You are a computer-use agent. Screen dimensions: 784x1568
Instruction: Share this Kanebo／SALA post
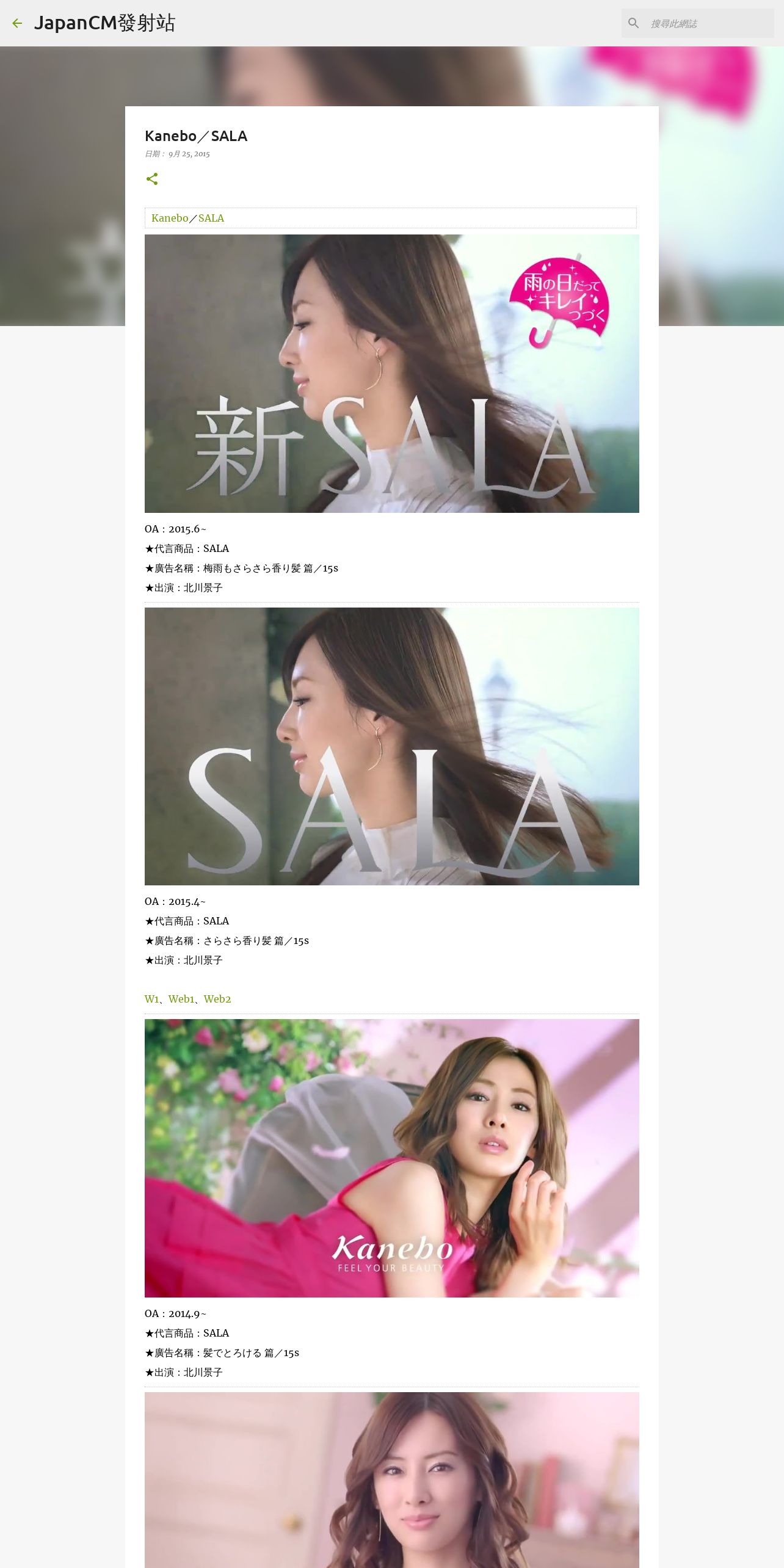coord(152,179)
